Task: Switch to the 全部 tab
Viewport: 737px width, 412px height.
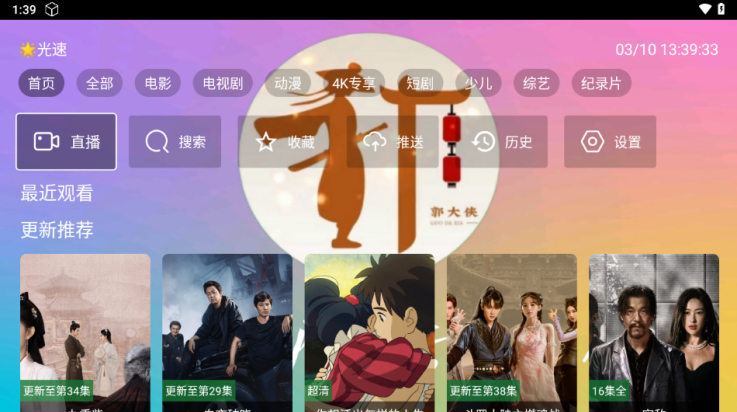Action: click(99, 83)
